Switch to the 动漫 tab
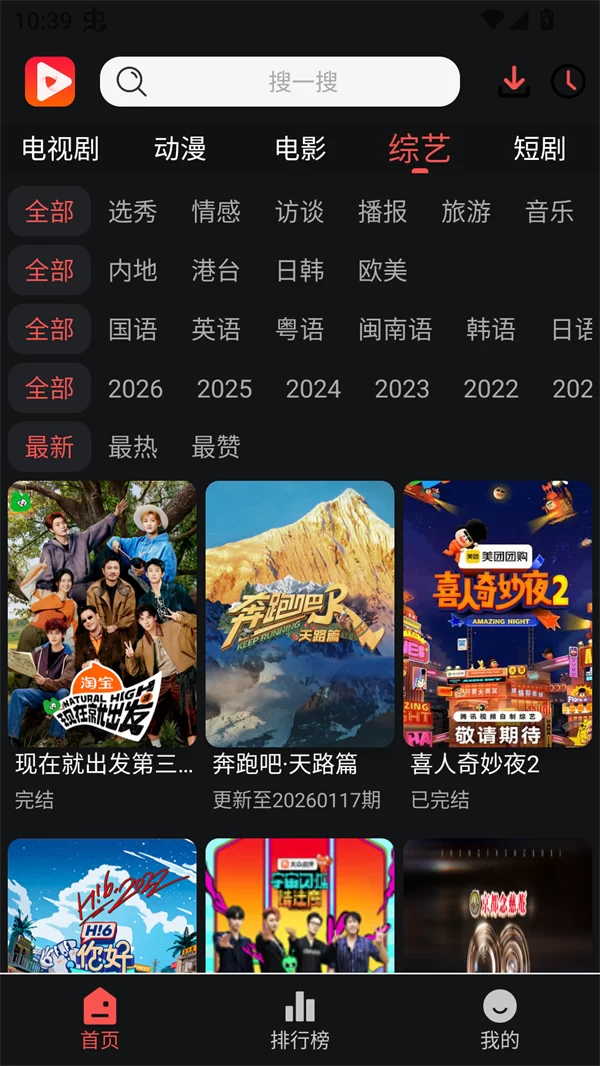 point(180,149)
